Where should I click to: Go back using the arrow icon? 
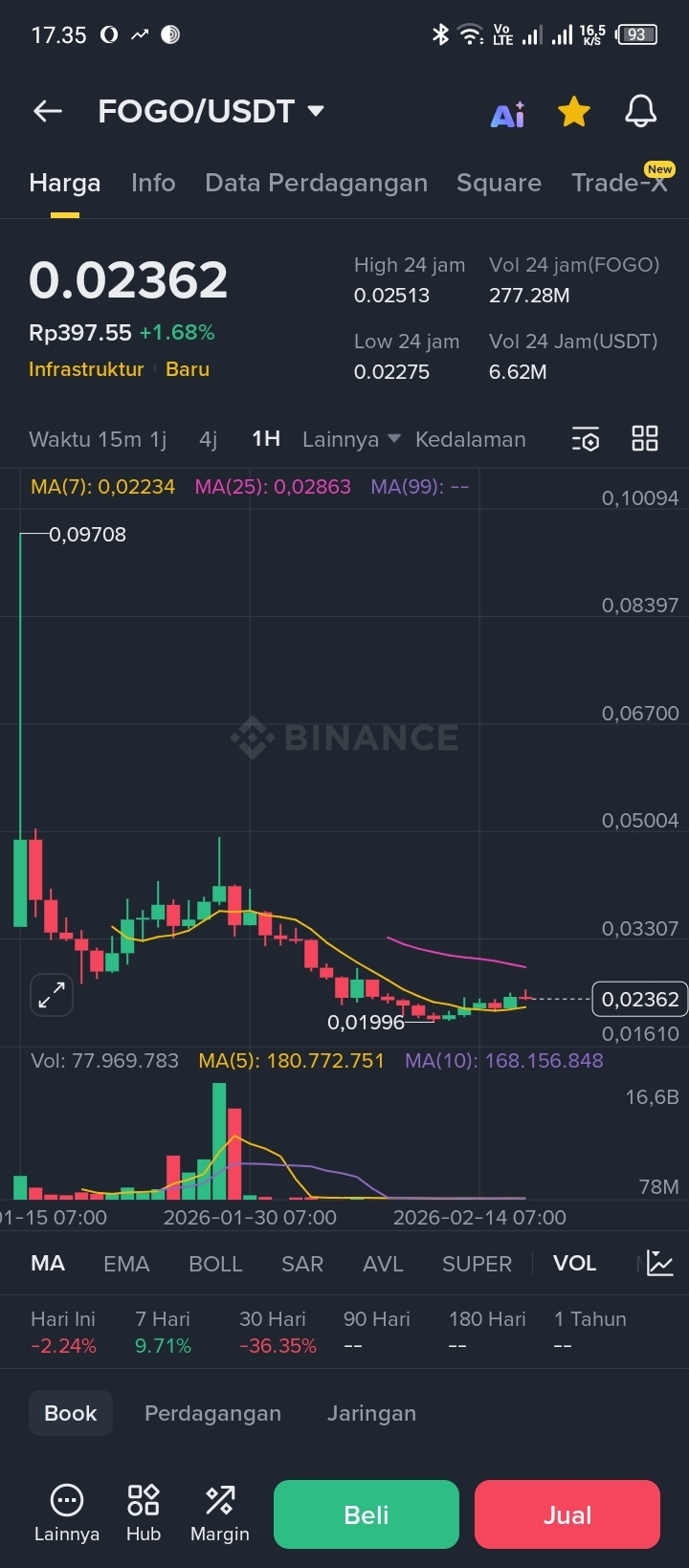coord(48,112)
